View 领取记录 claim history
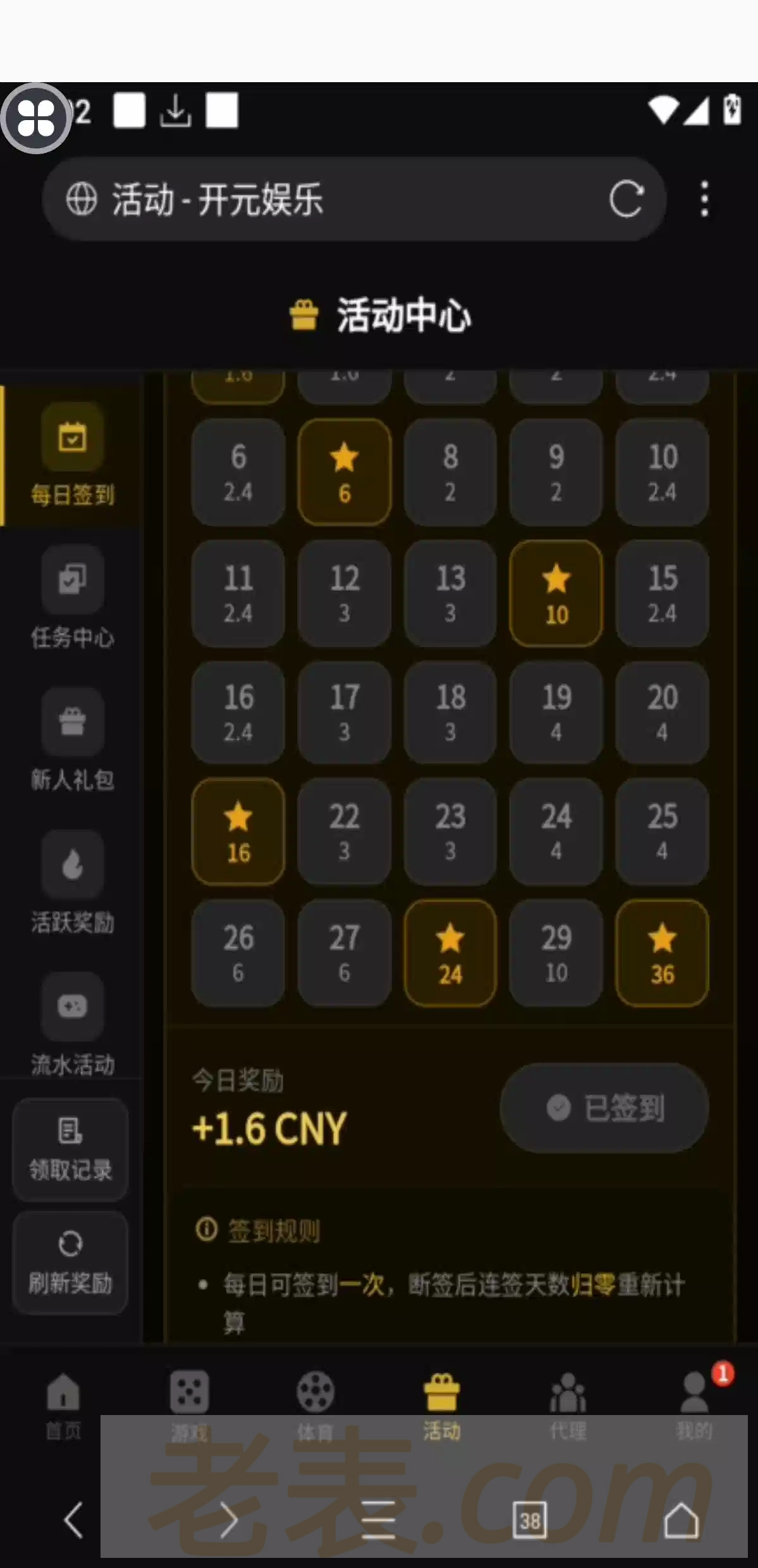The image size is (758, 1568). pos(70,1150)
